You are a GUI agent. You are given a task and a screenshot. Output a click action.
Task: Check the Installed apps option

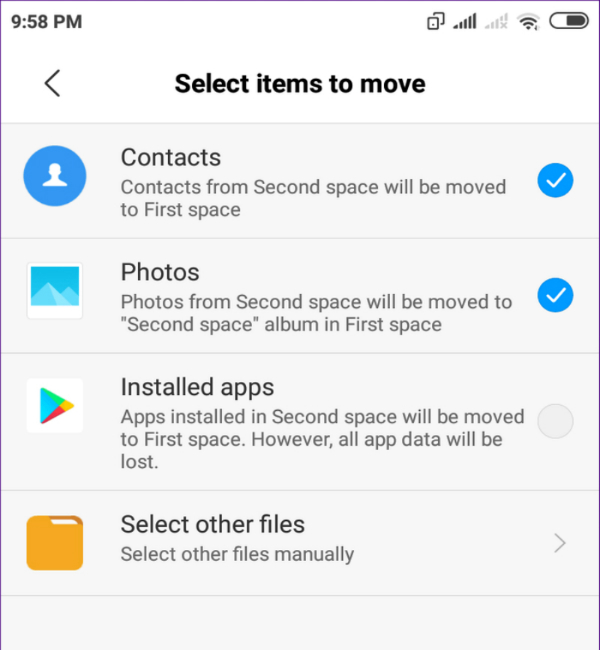pyautogui.click(x=555, y=421)
